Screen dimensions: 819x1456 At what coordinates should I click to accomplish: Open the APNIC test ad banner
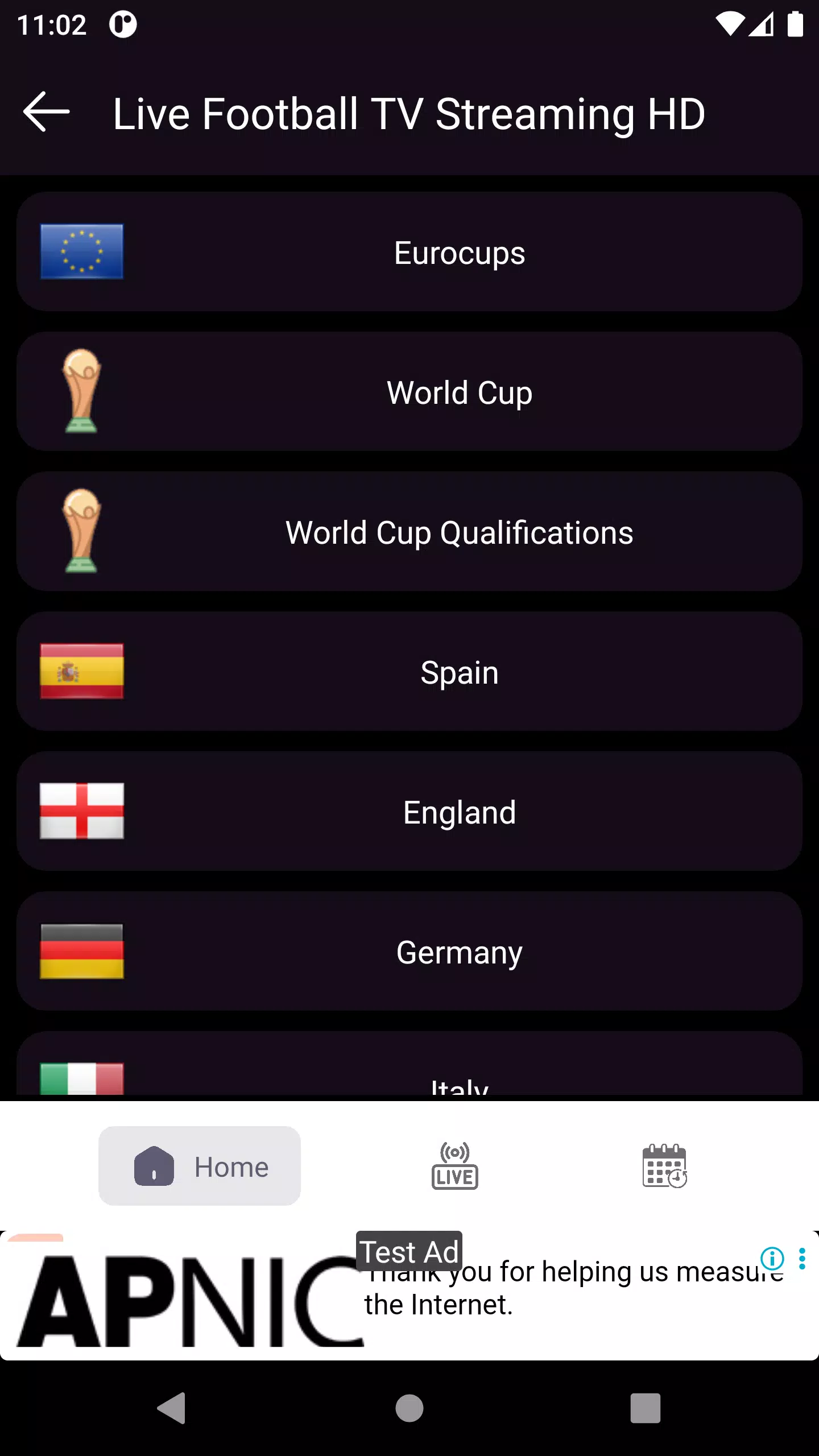click(x=409, y=1296)
